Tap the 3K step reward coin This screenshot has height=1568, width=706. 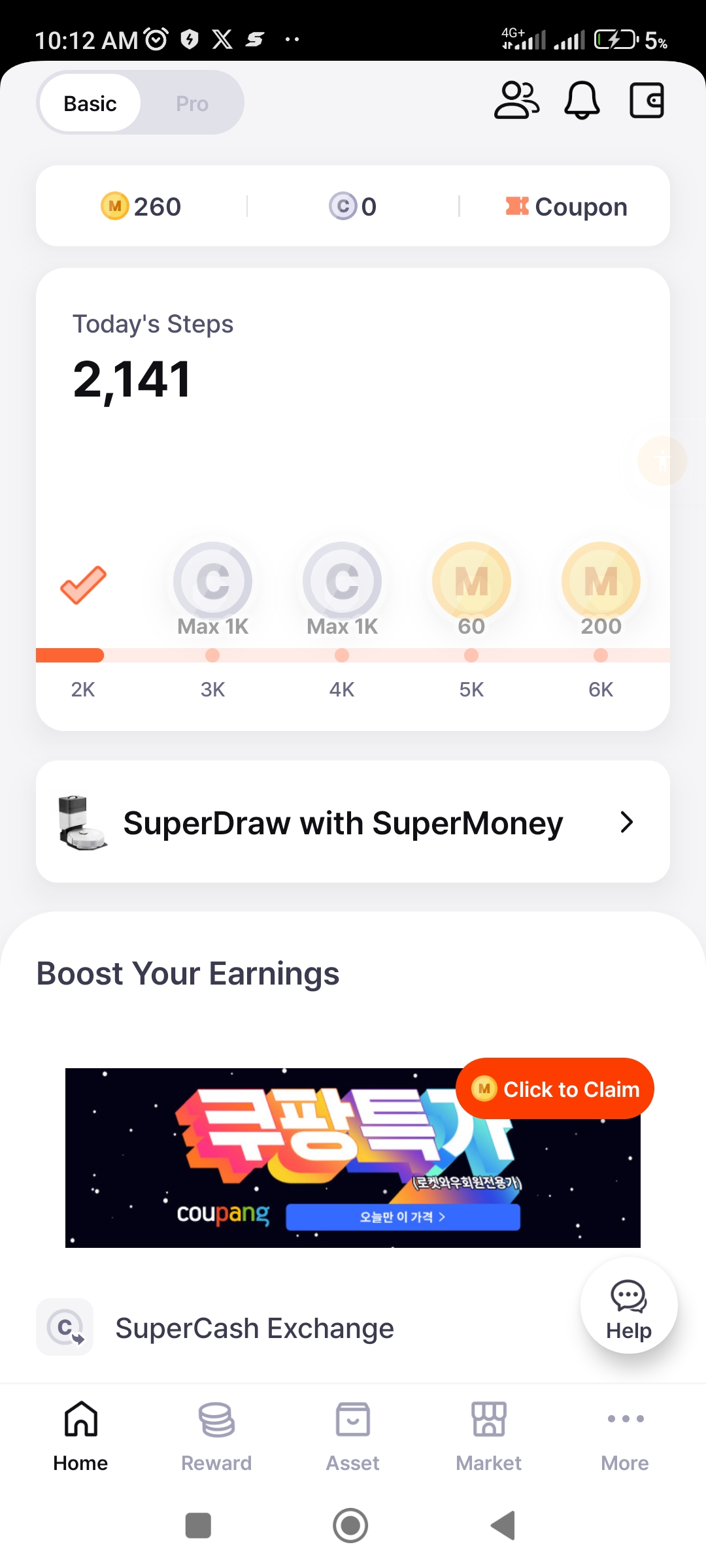click(x=212, y=581)
